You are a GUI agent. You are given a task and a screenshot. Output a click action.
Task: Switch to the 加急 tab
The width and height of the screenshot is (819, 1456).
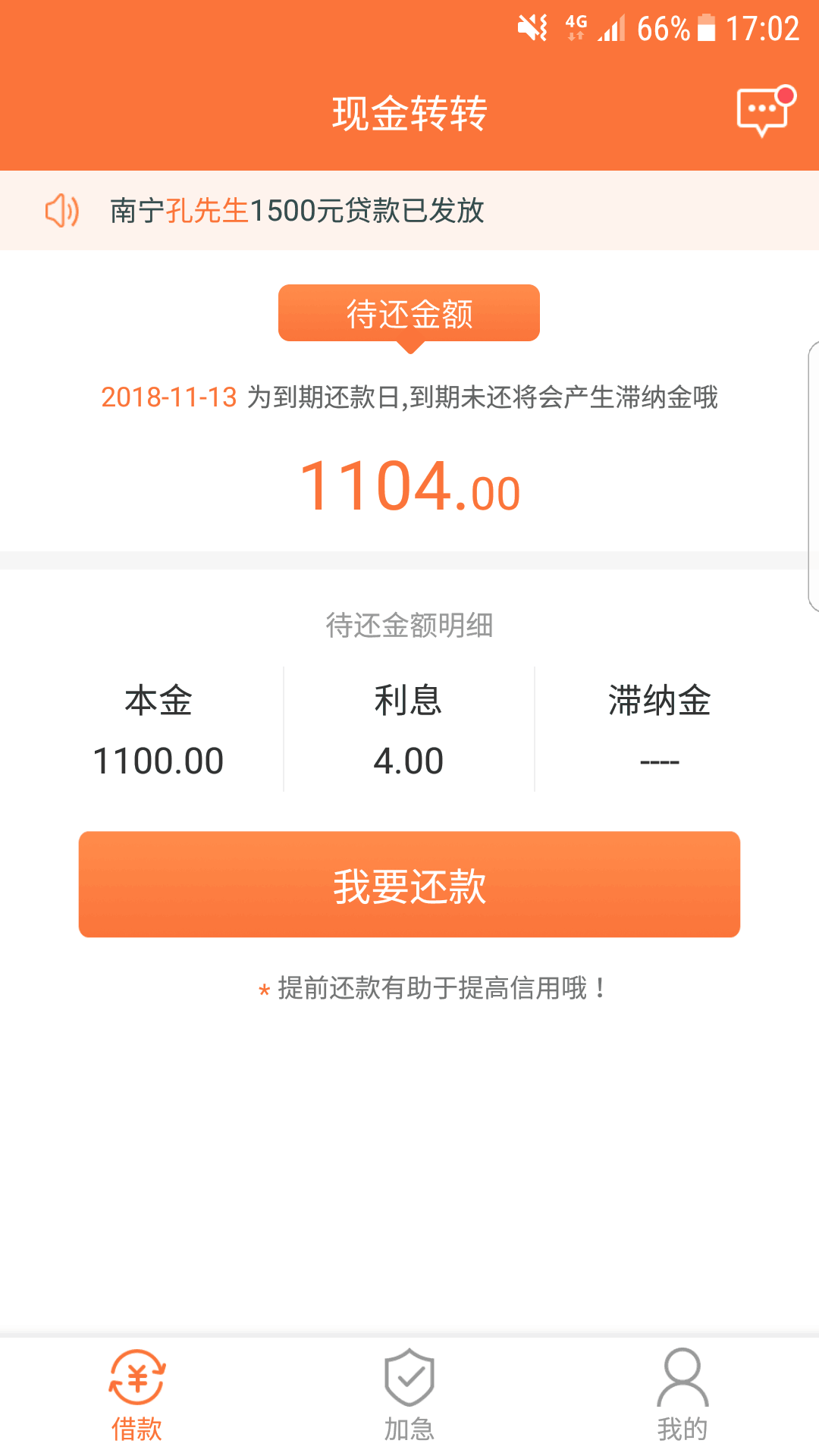409,1395
